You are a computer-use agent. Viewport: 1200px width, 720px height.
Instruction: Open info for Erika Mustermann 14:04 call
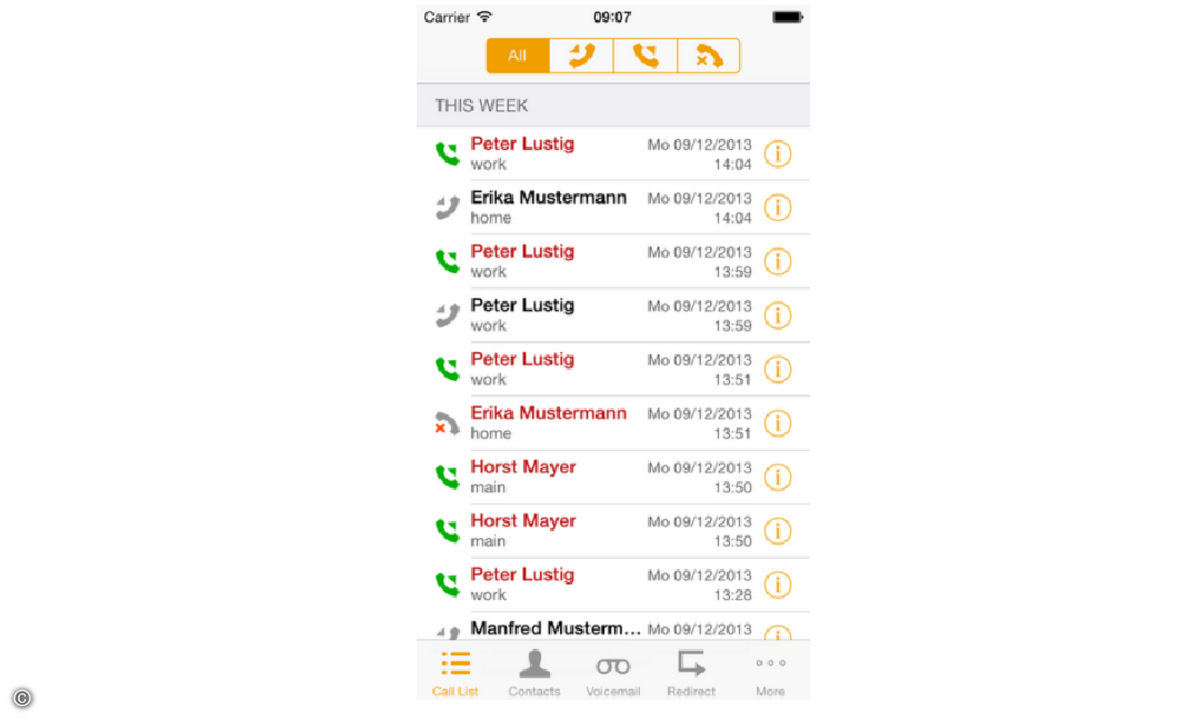[x=777, y=208]
